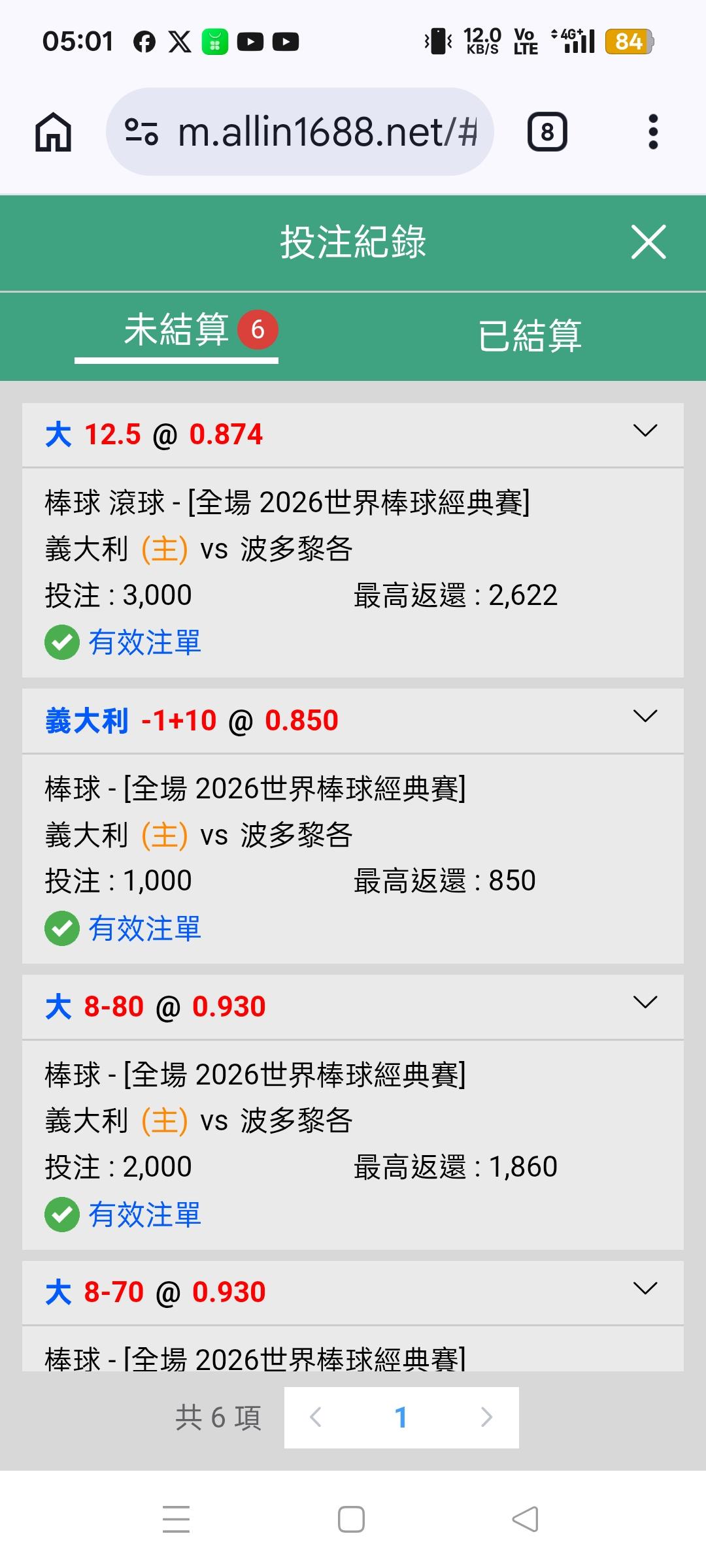Expand the 大 12.5 @ 0.874 bet

pos(645,431)
